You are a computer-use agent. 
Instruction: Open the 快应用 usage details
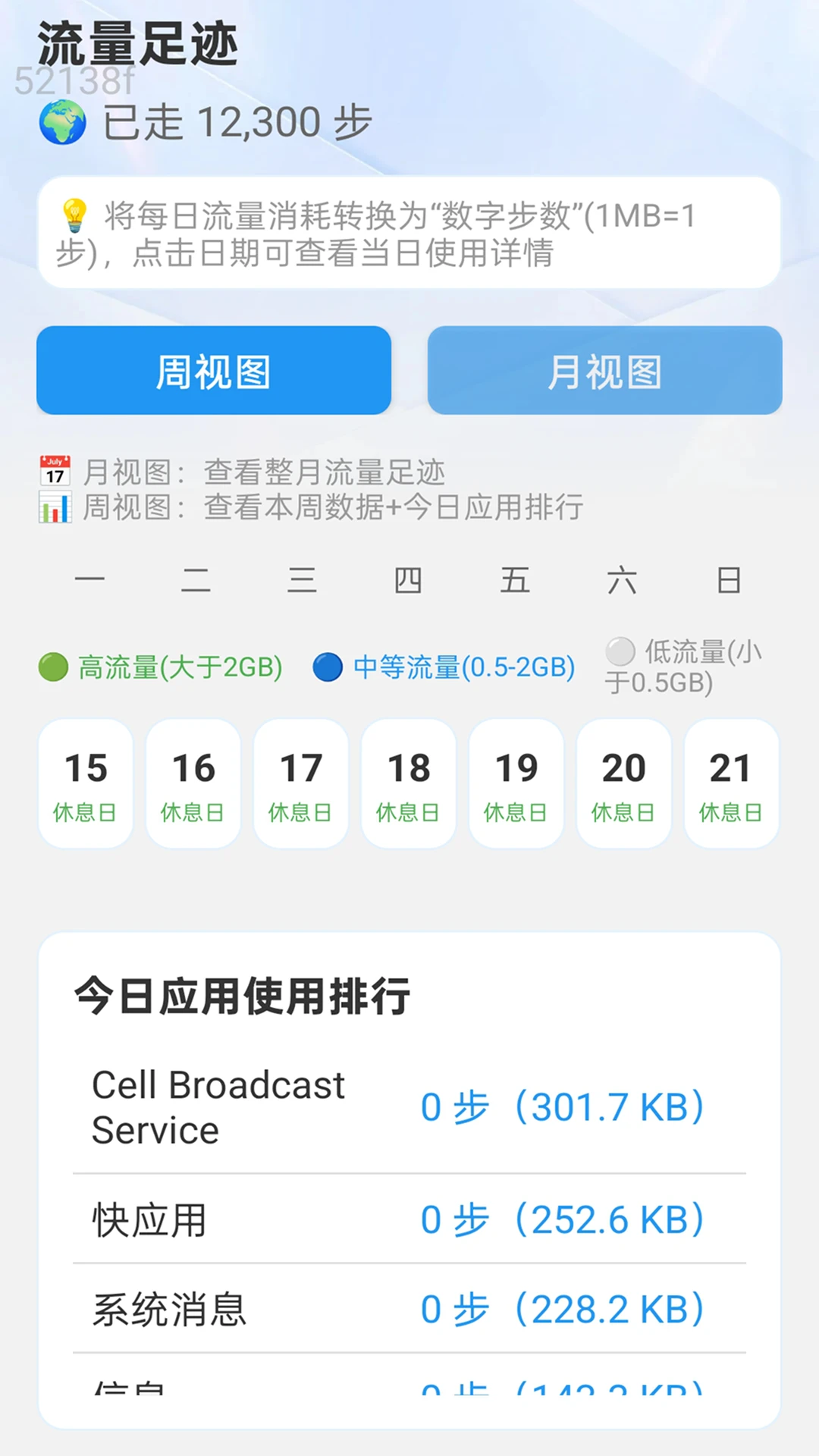[x=409, y=1219]
